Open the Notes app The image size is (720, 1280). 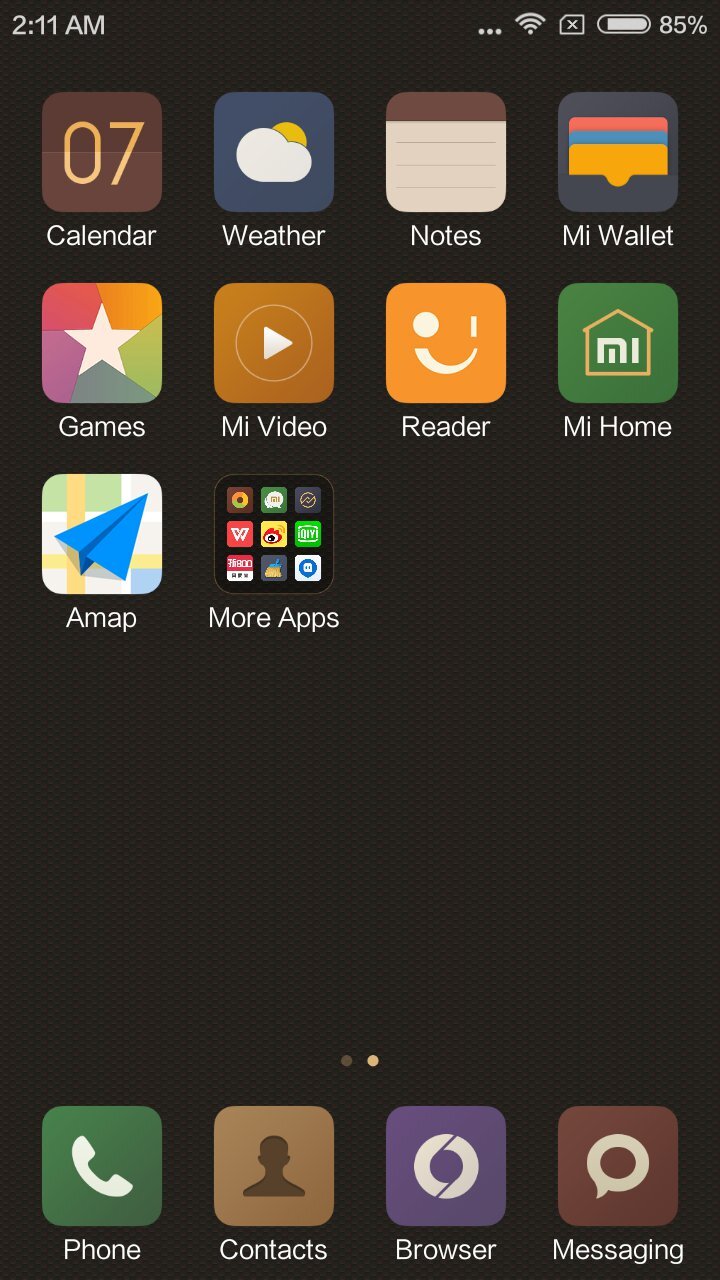tap(446, 152)
